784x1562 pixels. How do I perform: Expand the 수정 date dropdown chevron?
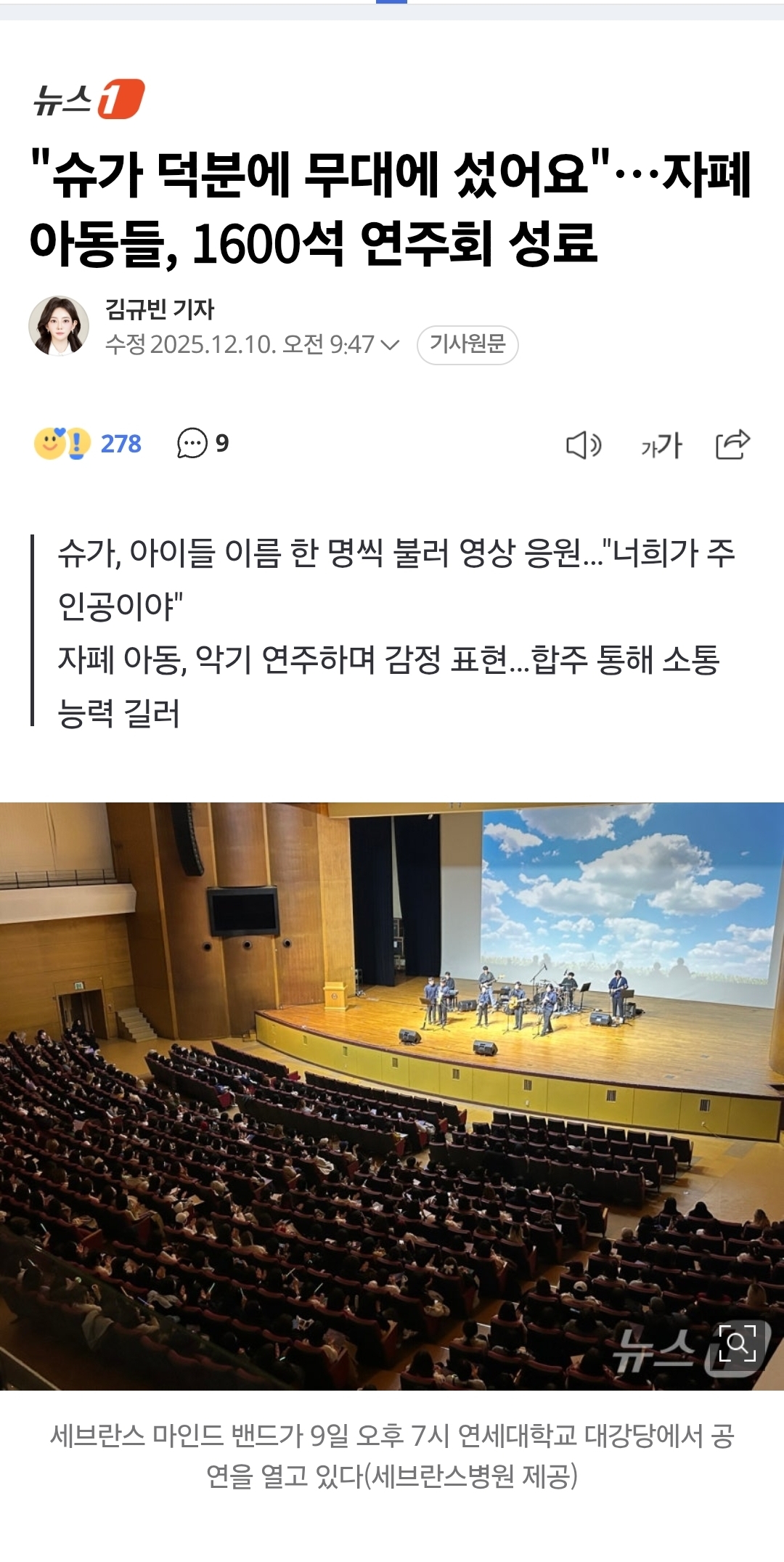click(x=390, y=345)
